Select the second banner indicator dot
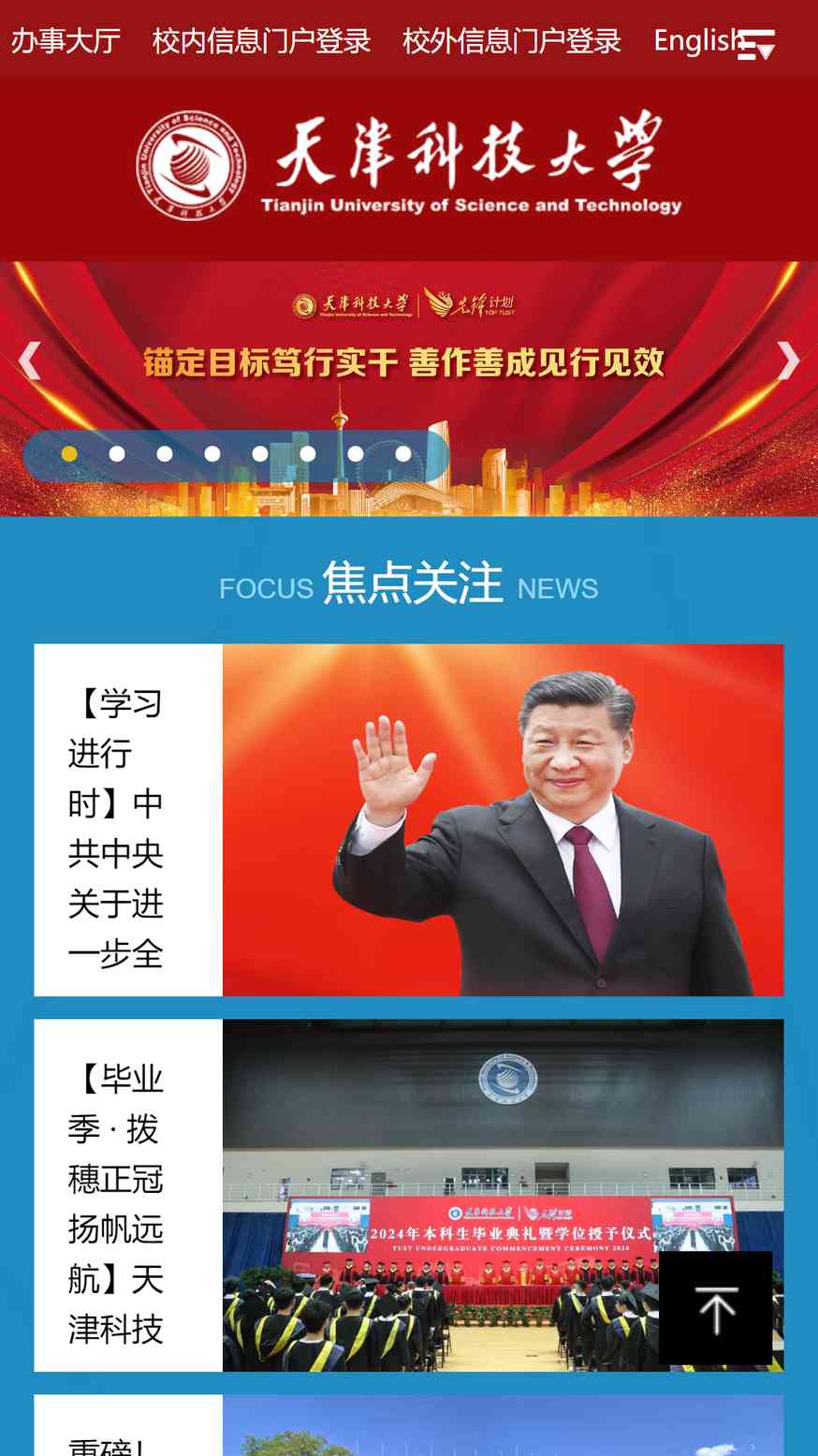Screen dimensions: 818x1456 tap(117, 454)
